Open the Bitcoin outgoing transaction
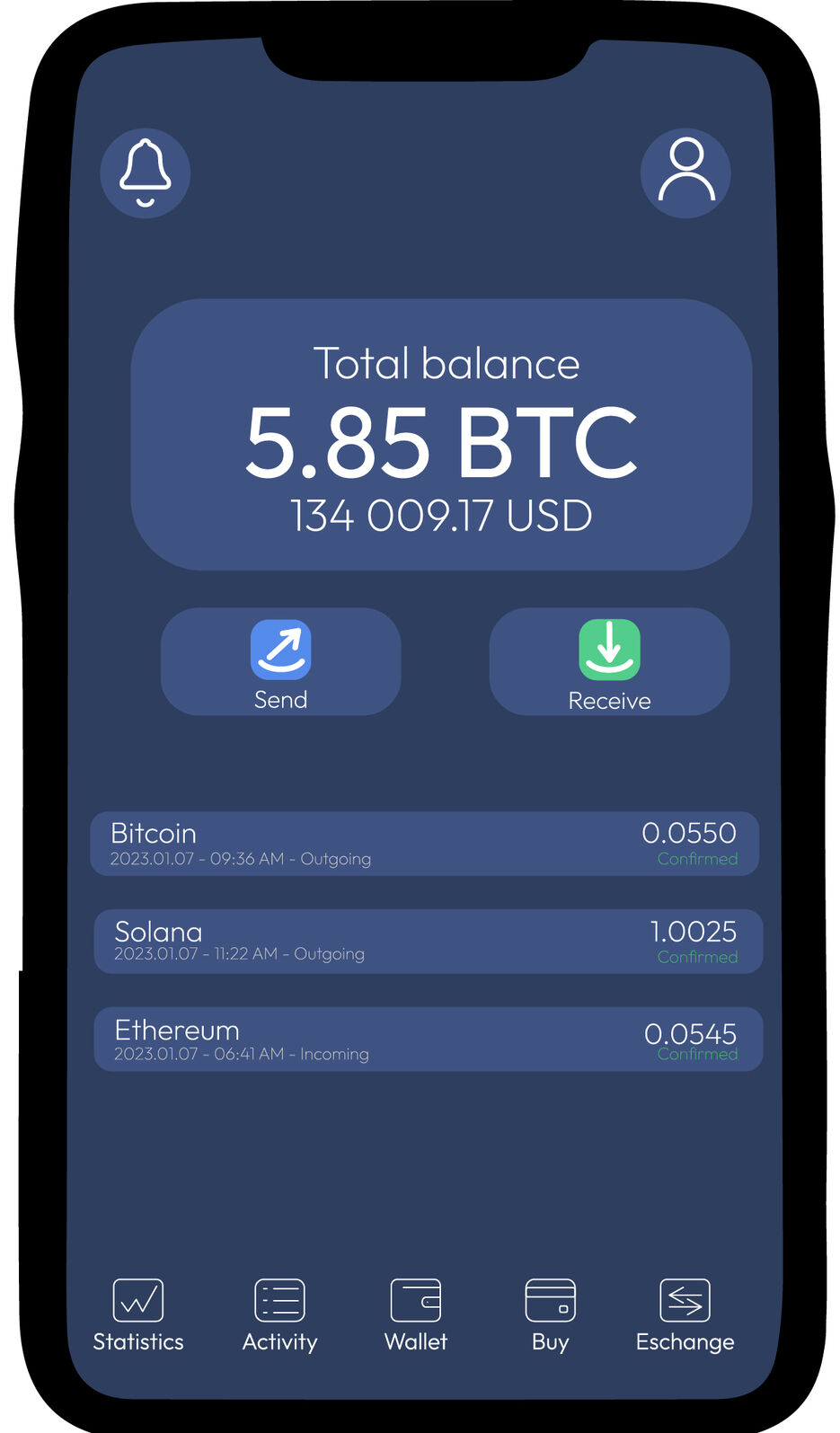The height and width of the screenshot is (1433, 840). tap(424, 844)
